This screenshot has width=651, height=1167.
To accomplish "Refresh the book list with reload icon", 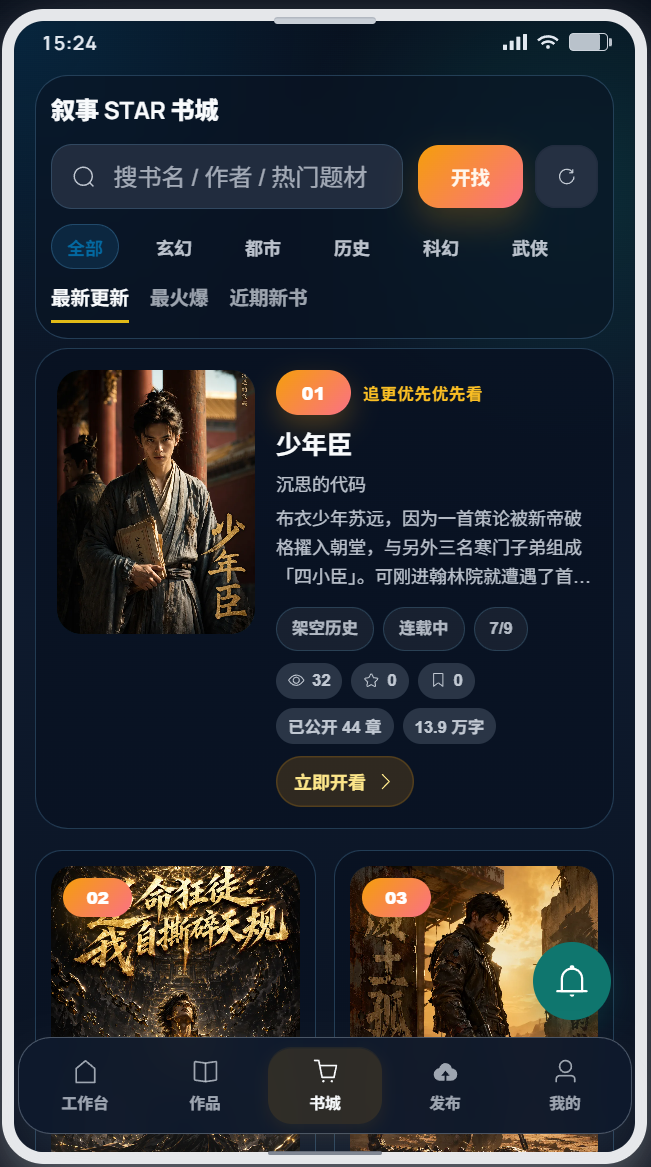I will pyautogui.click(x=566, y=176).
